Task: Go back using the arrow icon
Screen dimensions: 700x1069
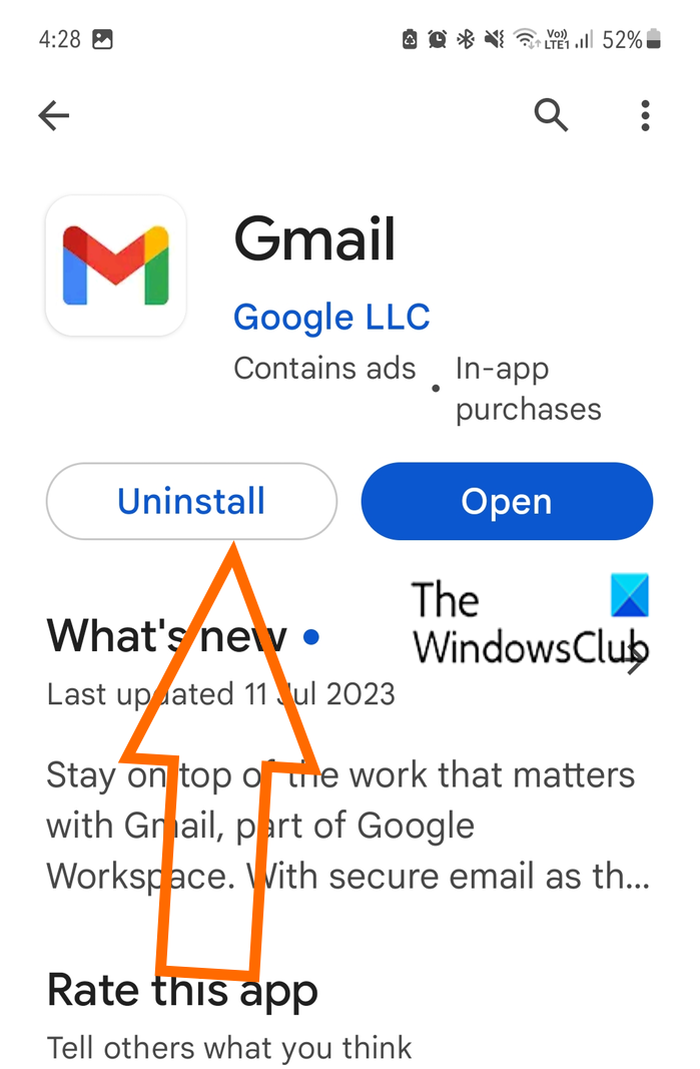Action: (x=54, y=117)
